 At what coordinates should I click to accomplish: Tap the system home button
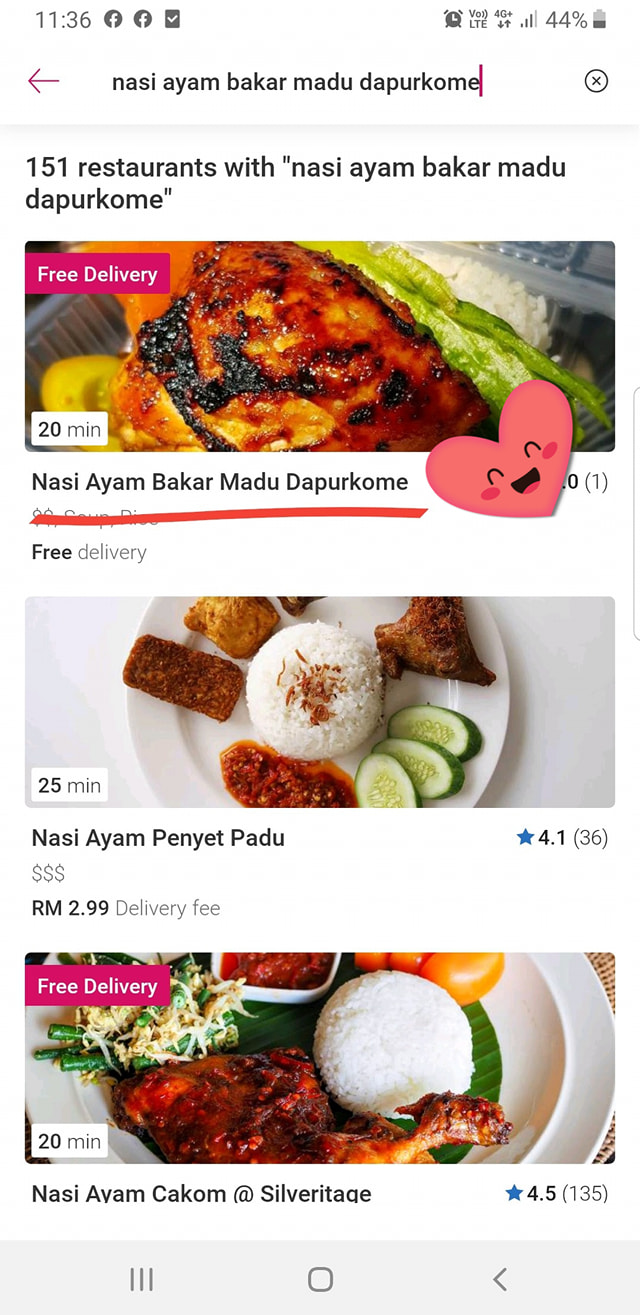coord(320,1279)
